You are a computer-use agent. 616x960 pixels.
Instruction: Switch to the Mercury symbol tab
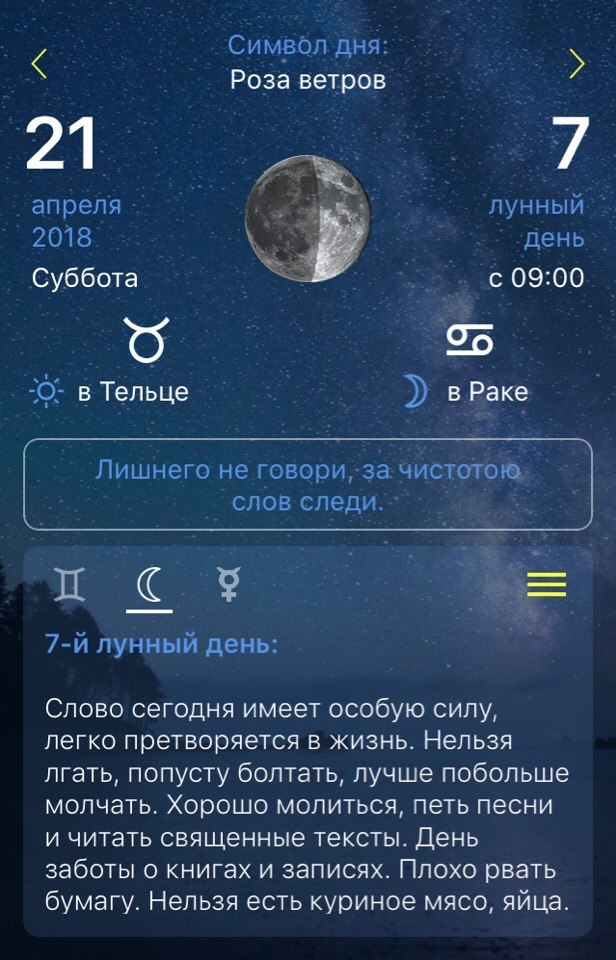point(229,584)
